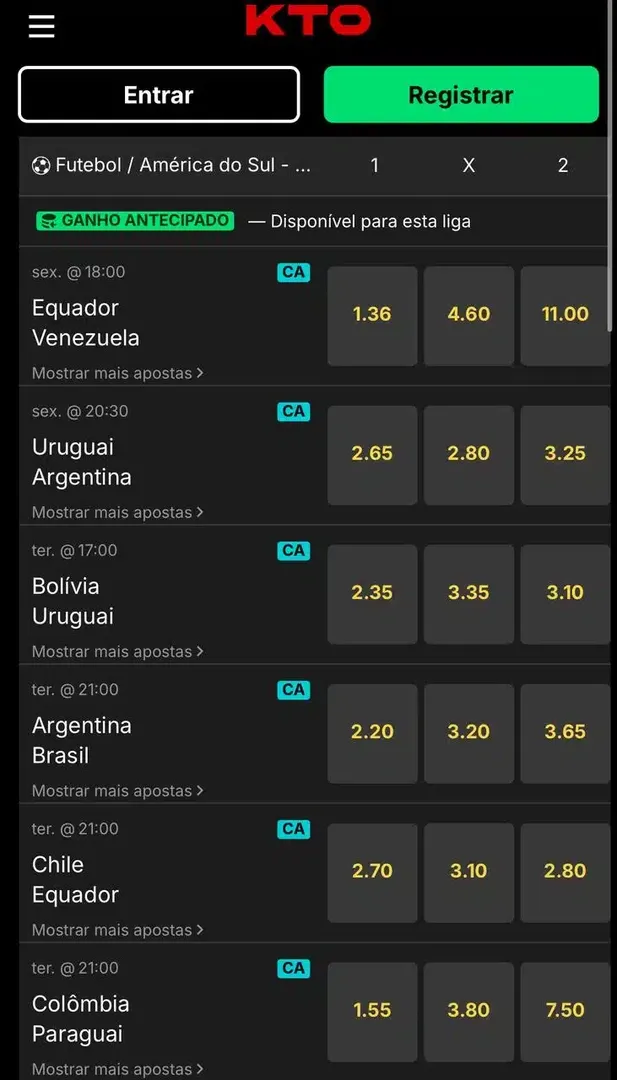Choose 7.50 odds for Paraguai win
The image size is (617, 1080).
pos(565,1010)
